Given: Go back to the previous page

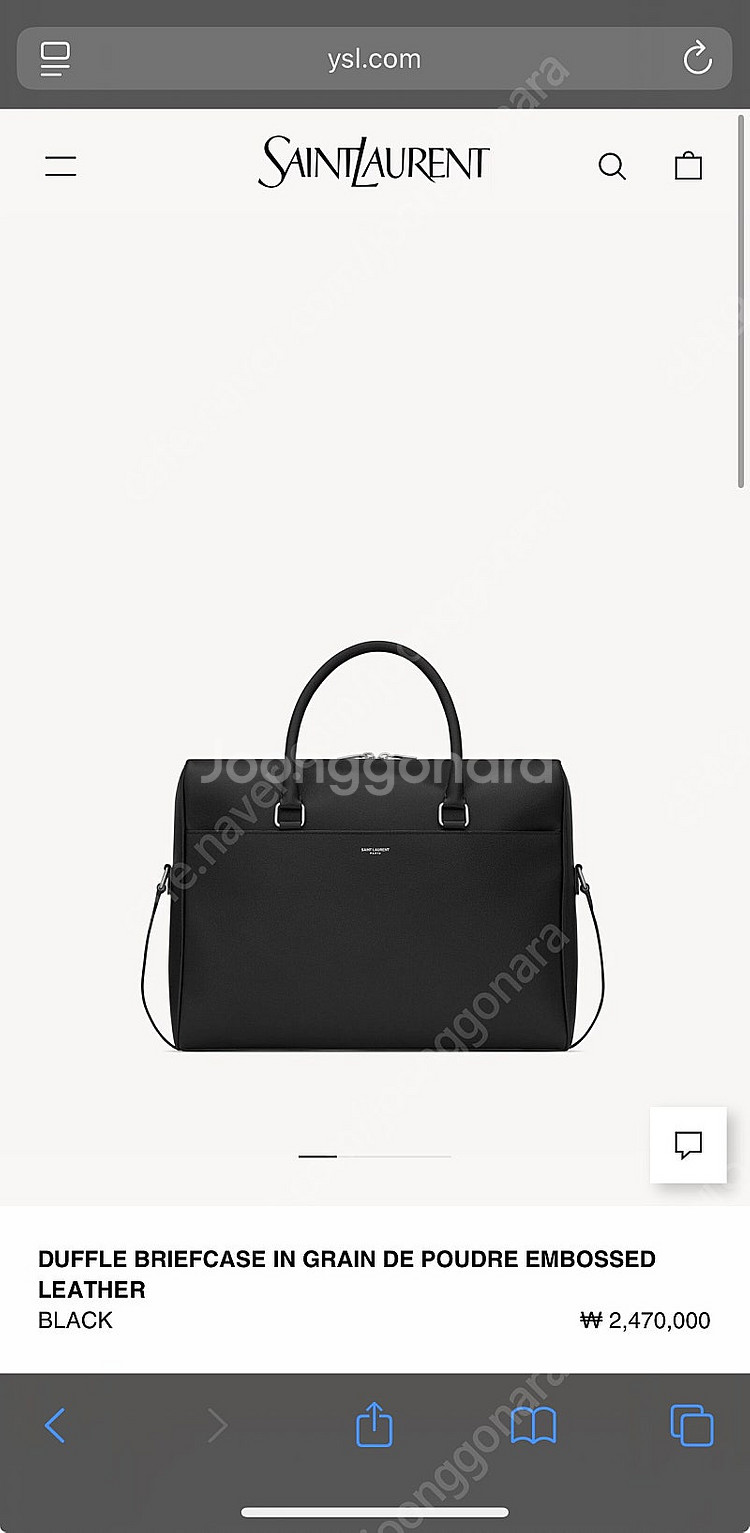Looking at the screenshot, I should (x=55, y=1425).
